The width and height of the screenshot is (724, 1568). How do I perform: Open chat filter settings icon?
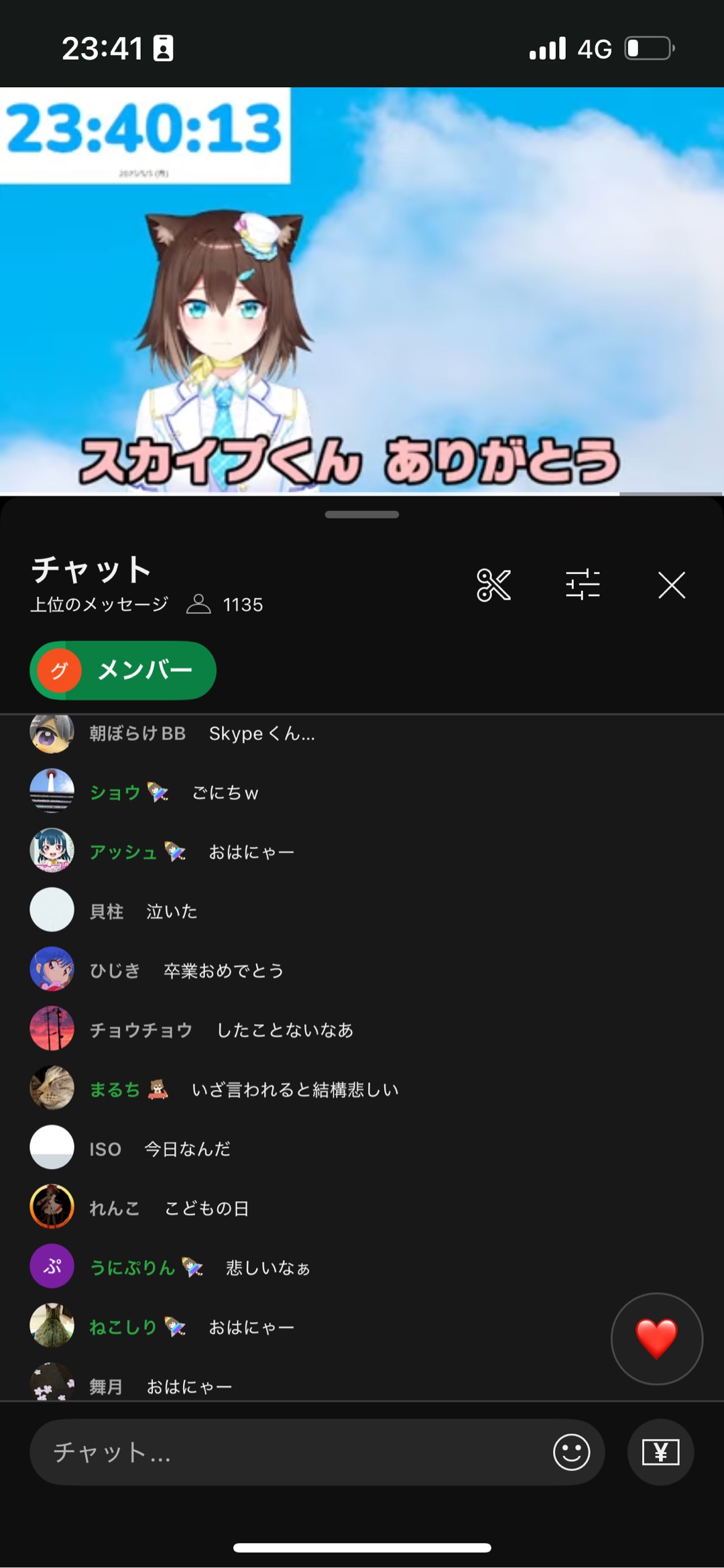click(583, 585)
